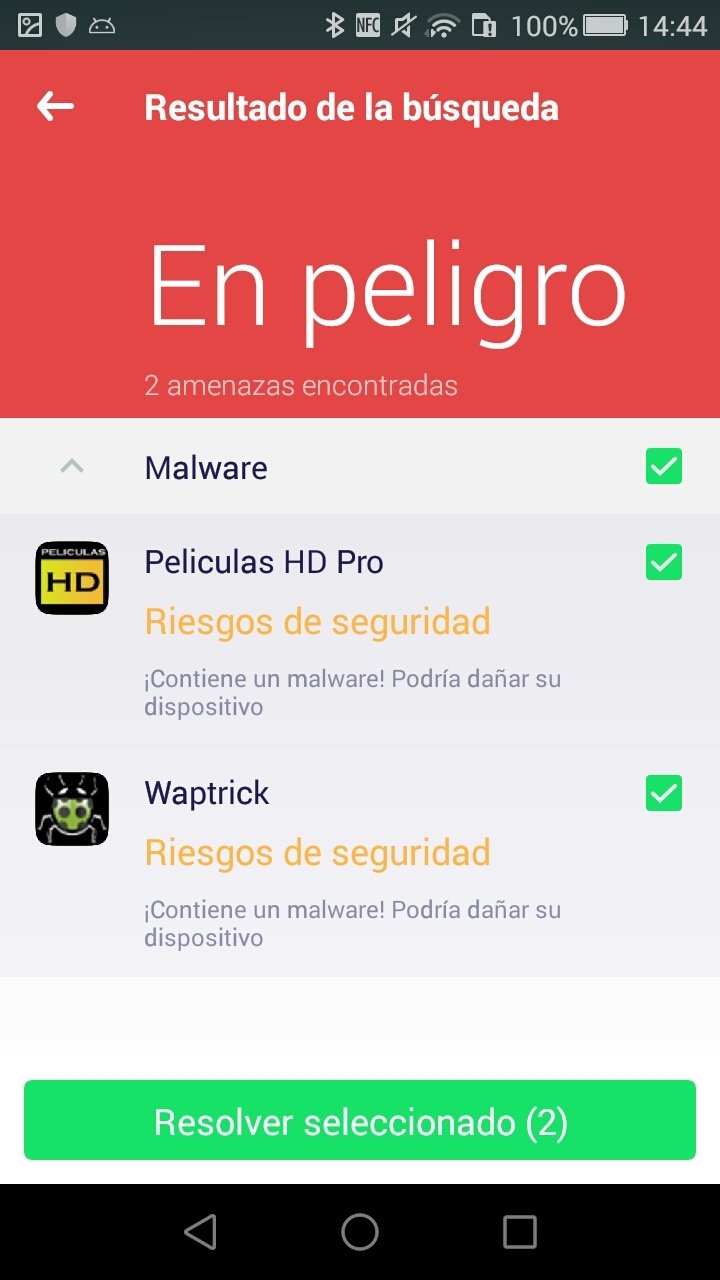Collapse the Malware section chevron
This screenshot has height=1280, width=720.
tap(72, 466)
